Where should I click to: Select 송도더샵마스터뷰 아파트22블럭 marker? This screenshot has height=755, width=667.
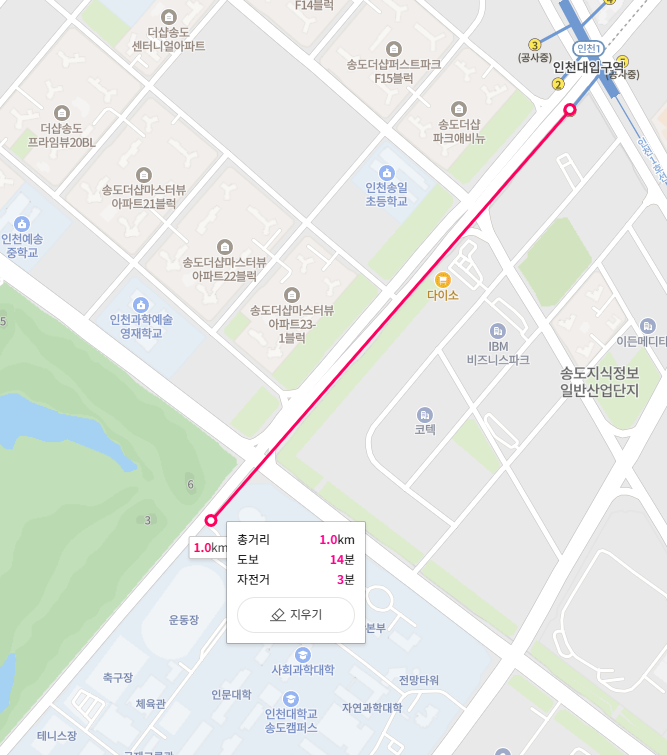tap(225, 247)
